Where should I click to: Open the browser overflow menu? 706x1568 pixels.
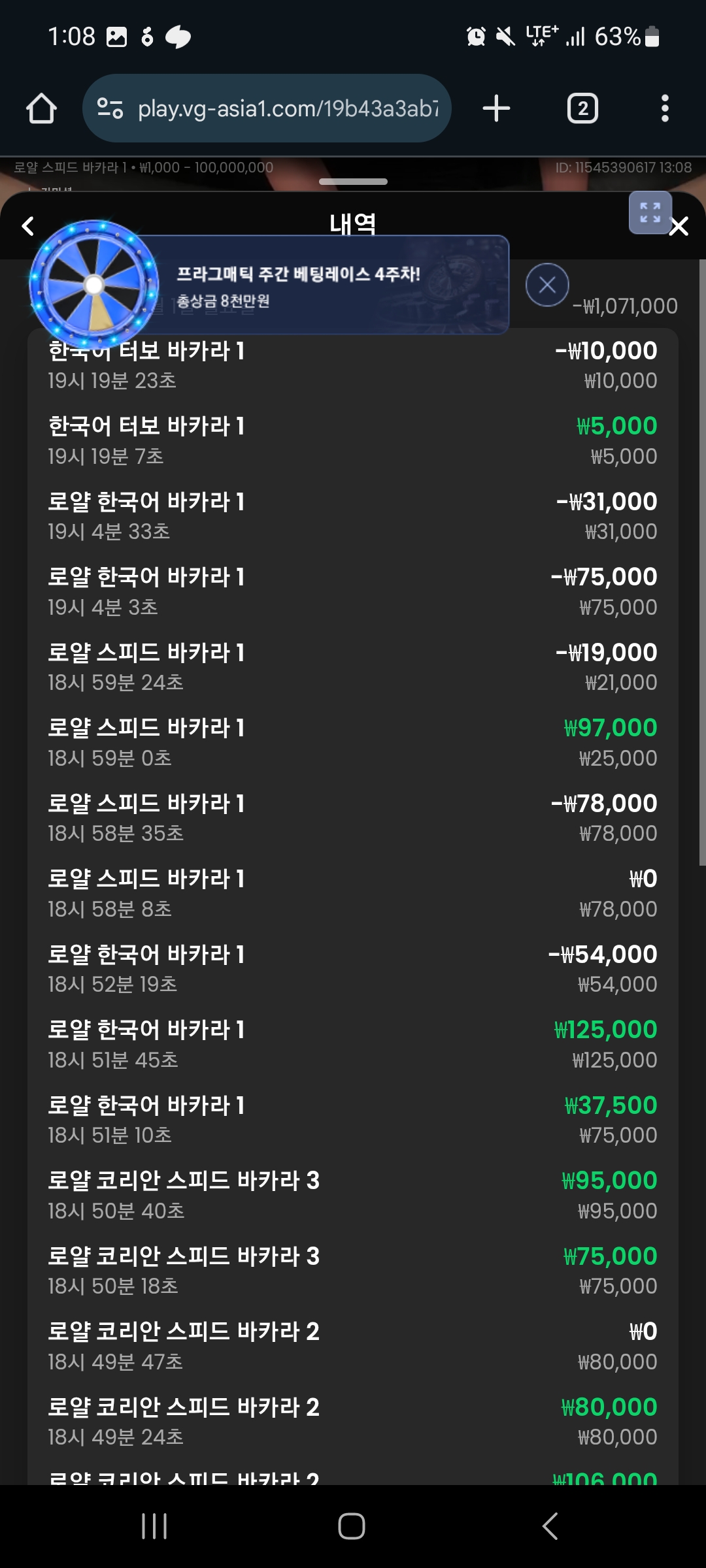pos(665,108)
